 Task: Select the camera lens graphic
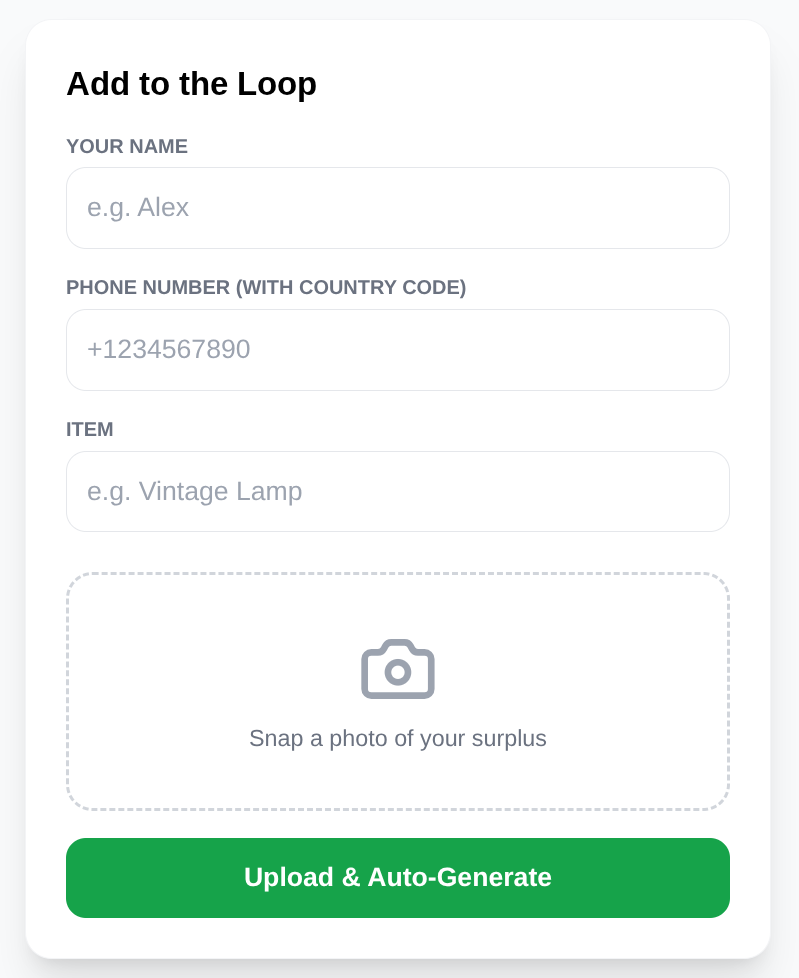(x=397, y=672)
